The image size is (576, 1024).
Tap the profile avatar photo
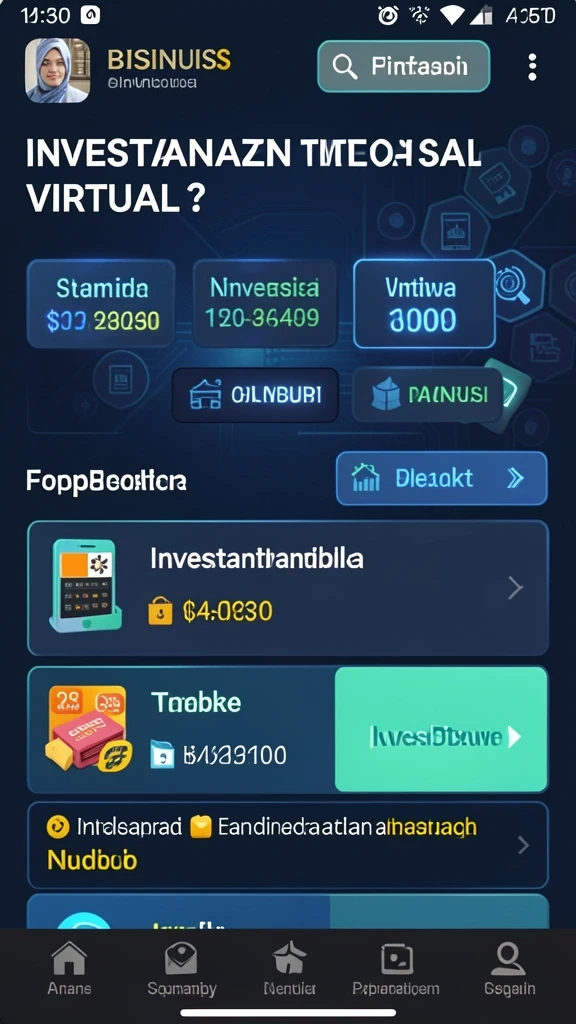click(57, 70)
